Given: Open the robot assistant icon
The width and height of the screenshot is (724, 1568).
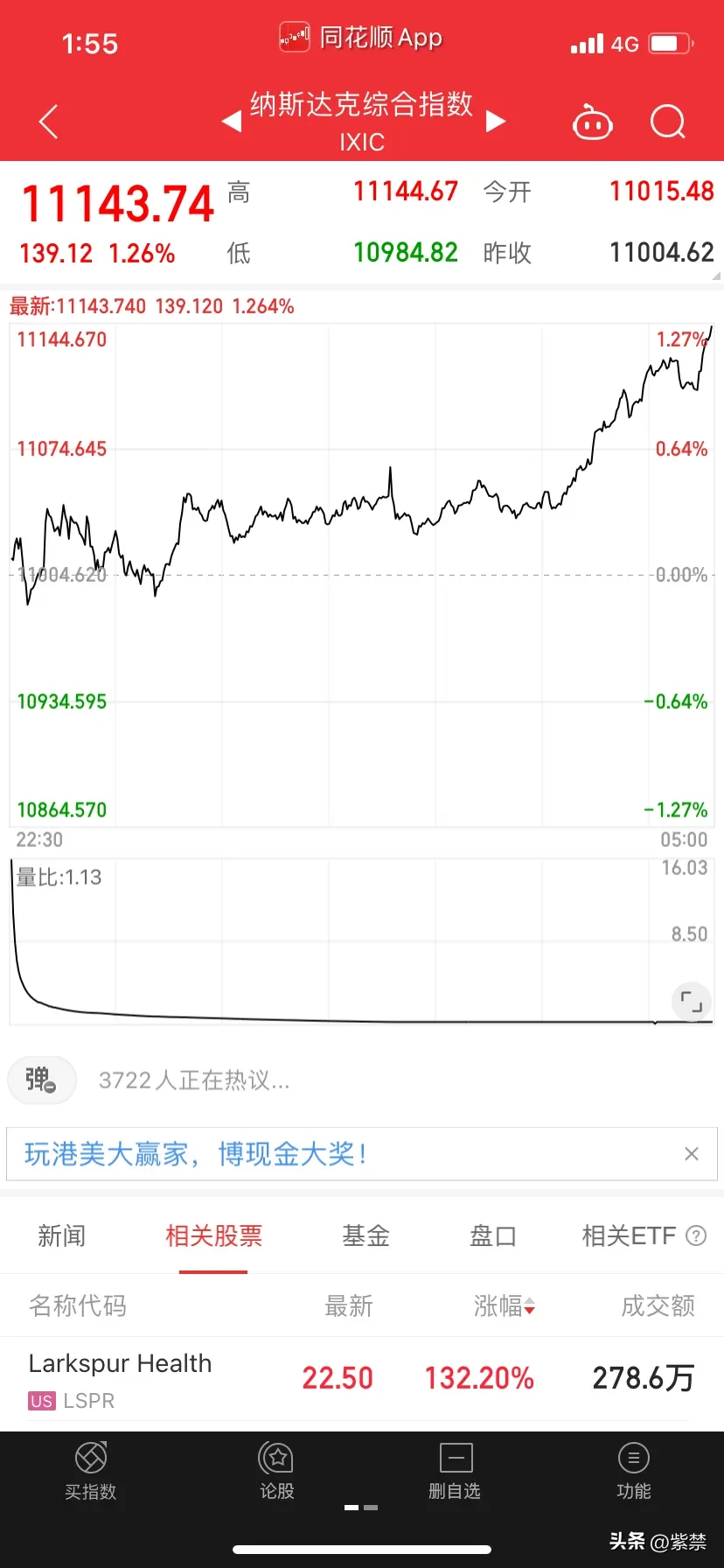Looking at the screenshot, I should [x=592, y=122].
